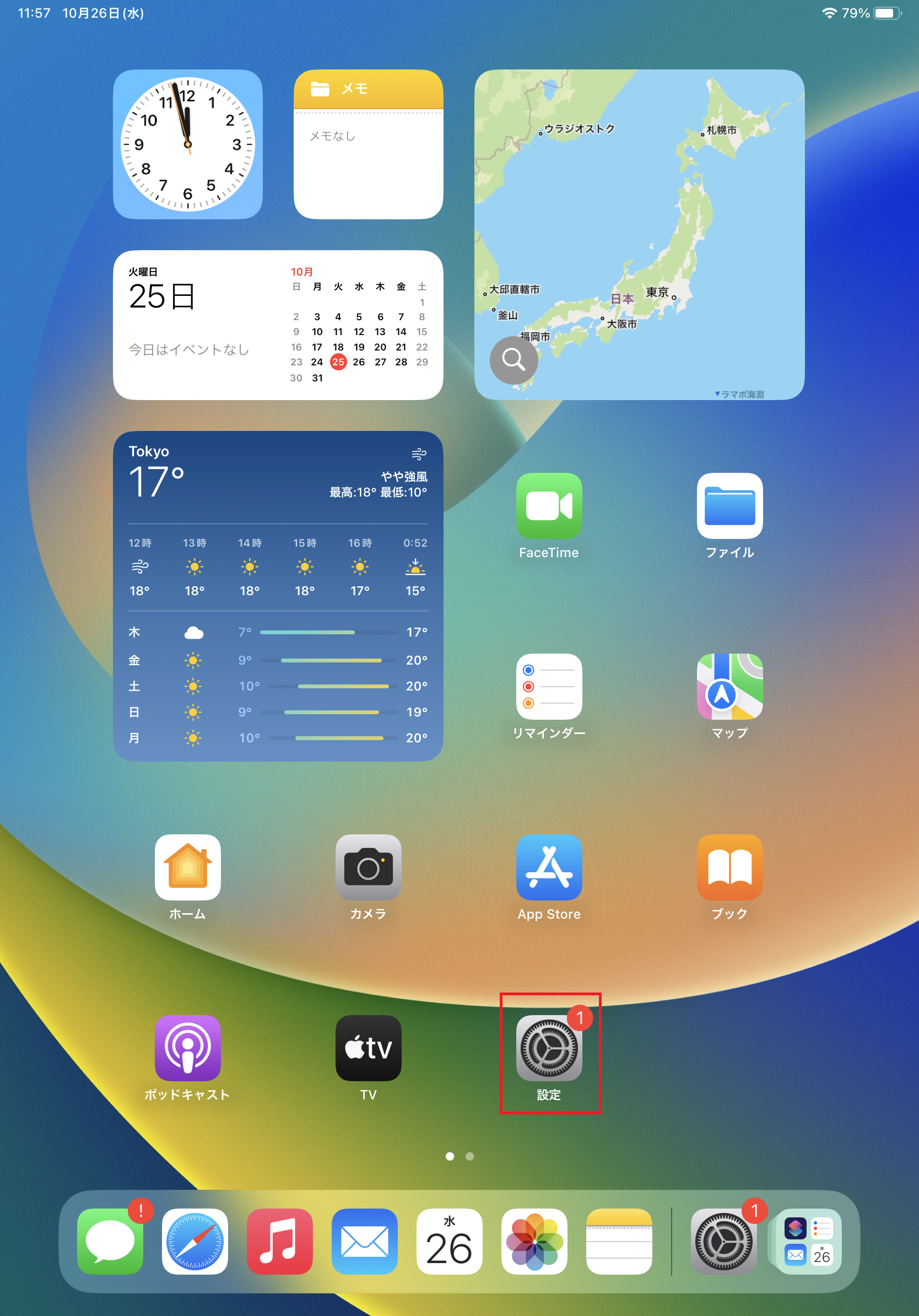
Task: Open the ブック app
Action: click(x=729, y=867)
